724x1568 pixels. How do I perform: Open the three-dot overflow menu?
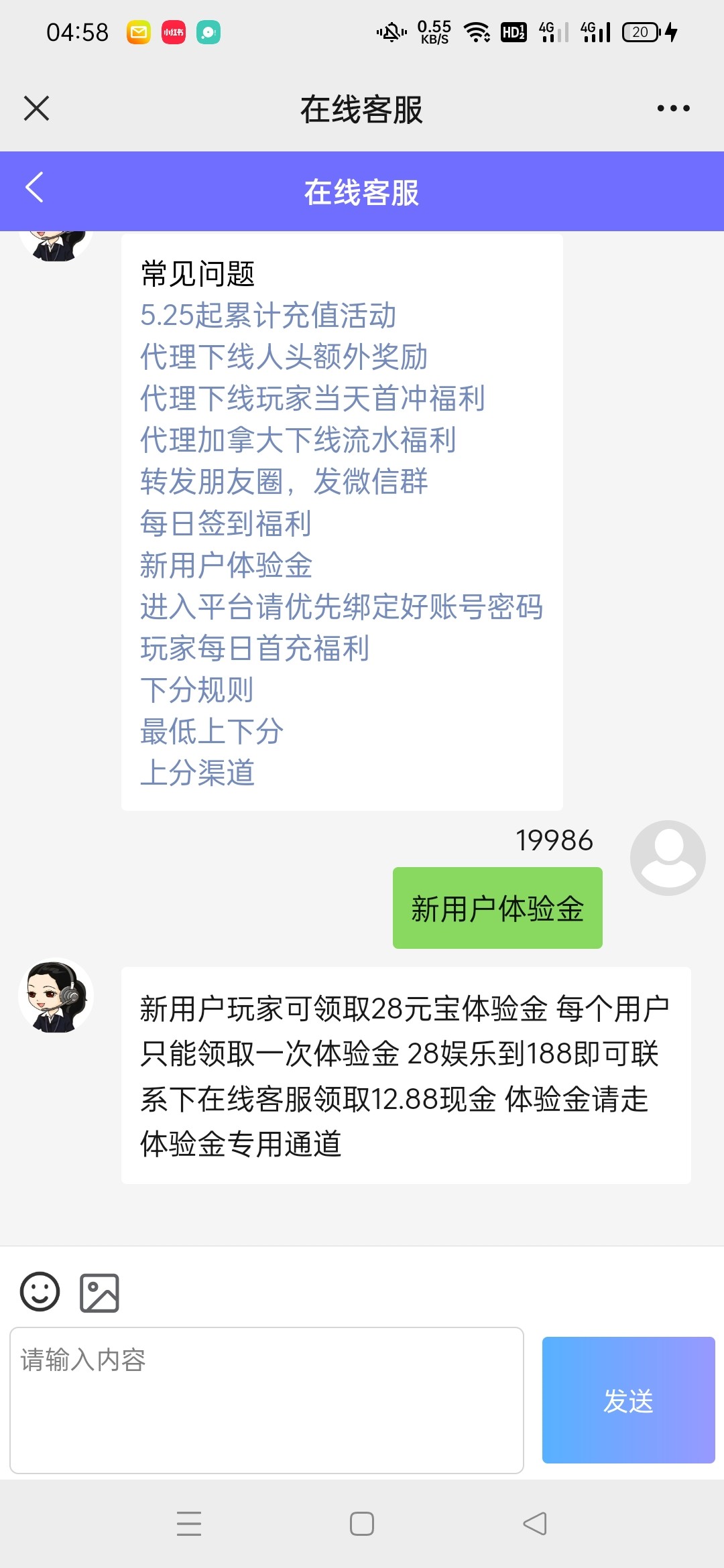click(673, 108)
